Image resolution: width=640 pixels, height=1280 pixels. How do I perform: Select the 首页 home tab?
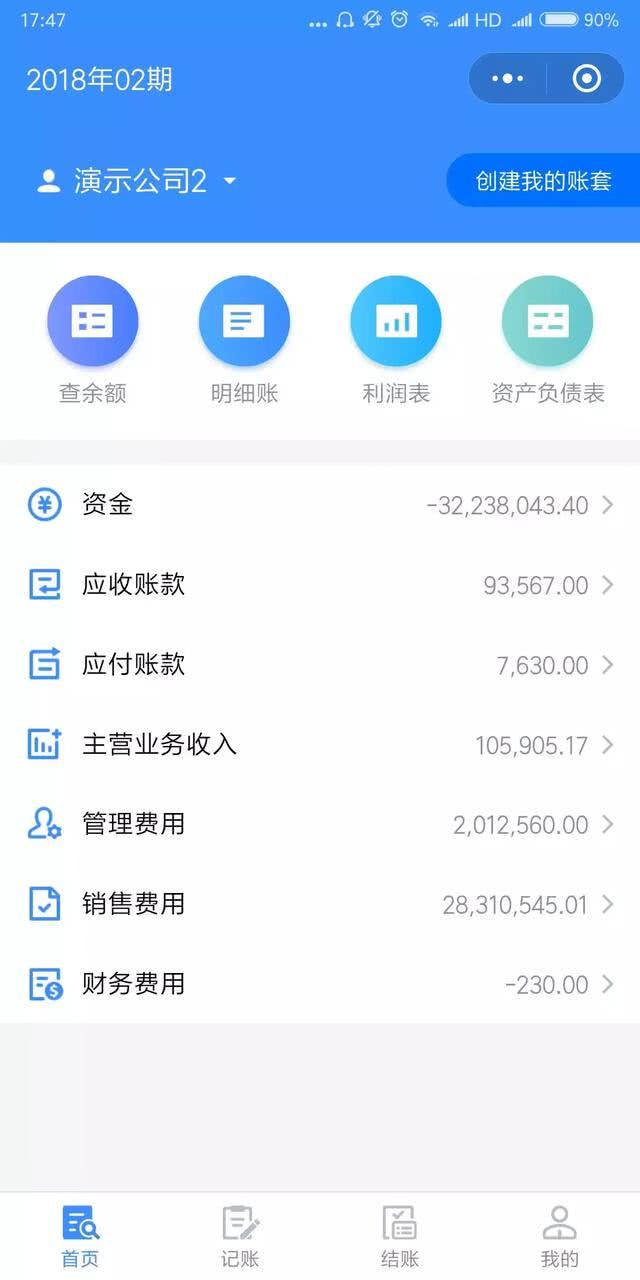[80, 1236]
